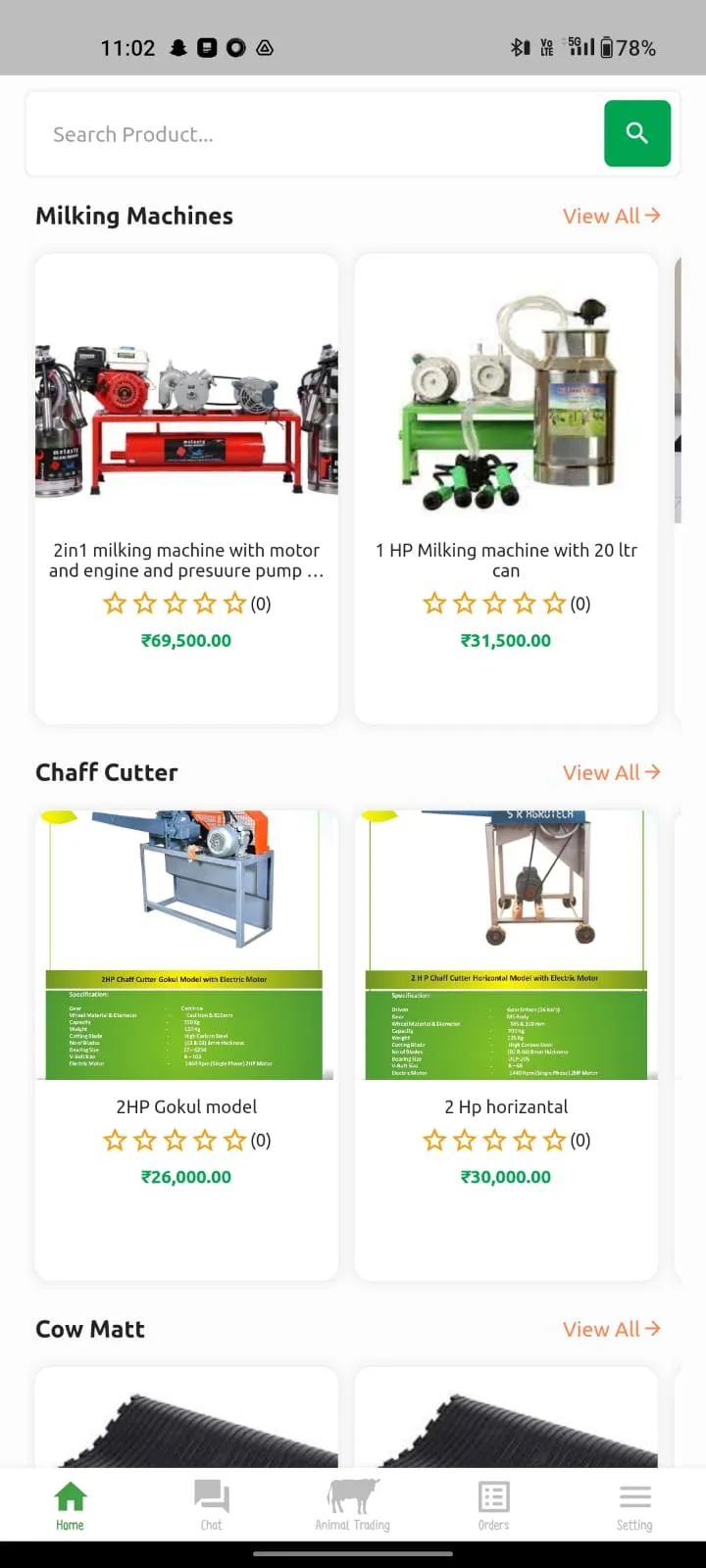Open the 2HP Gokul model card
The width and height of the screenshot is (706, 1568).
coord(186,1044)
